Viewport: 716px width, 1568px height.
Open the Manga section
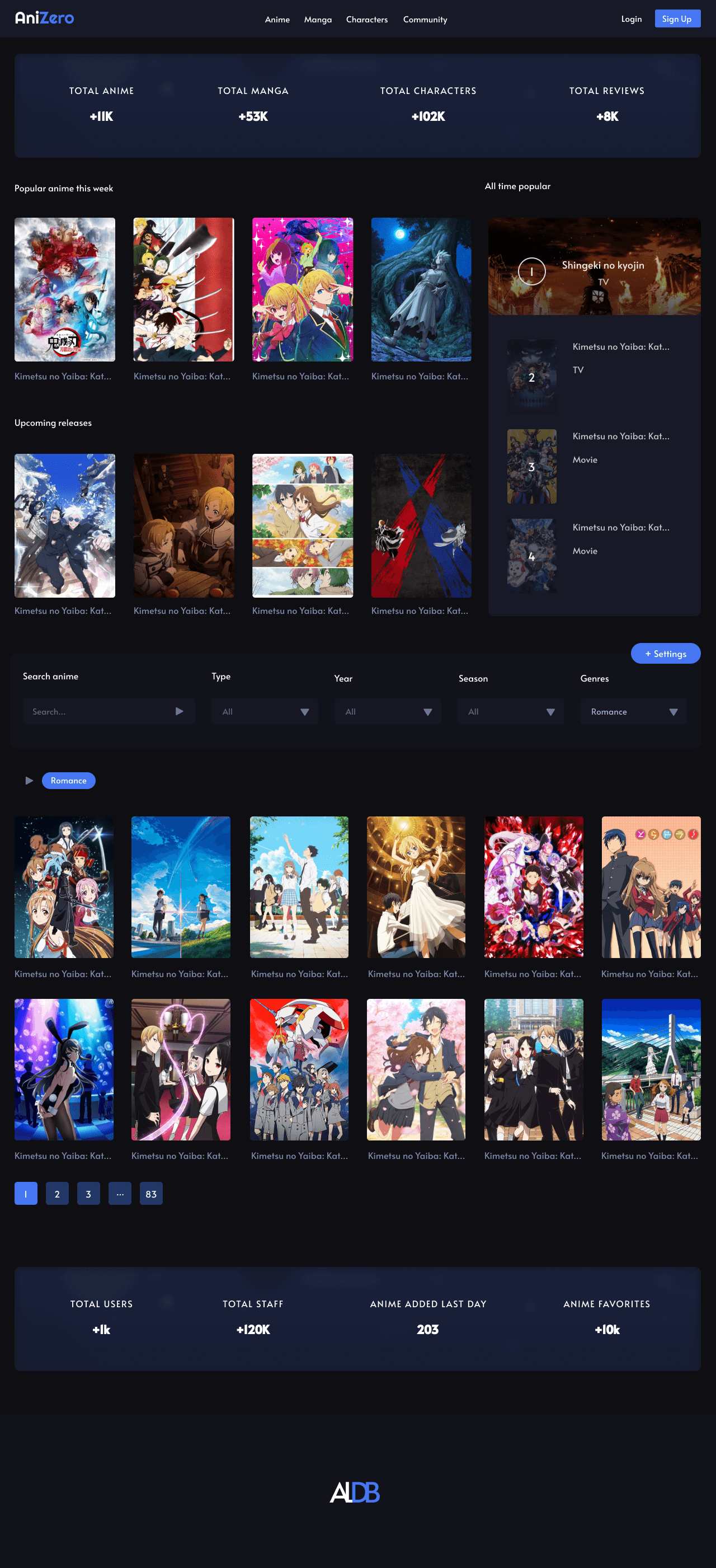click(x=318, y=20)
